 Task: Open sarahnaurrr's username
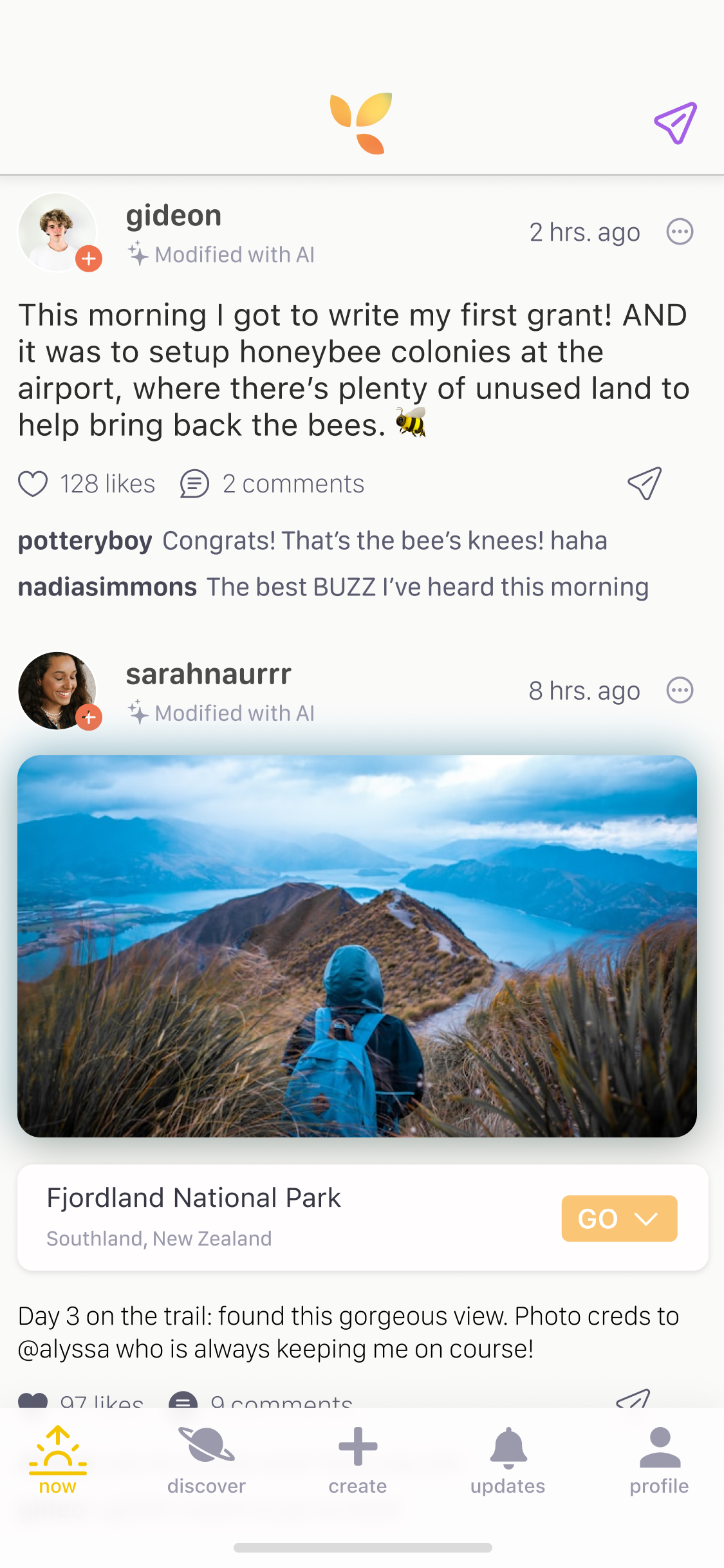pyautogui.click(x=209, y=674)
